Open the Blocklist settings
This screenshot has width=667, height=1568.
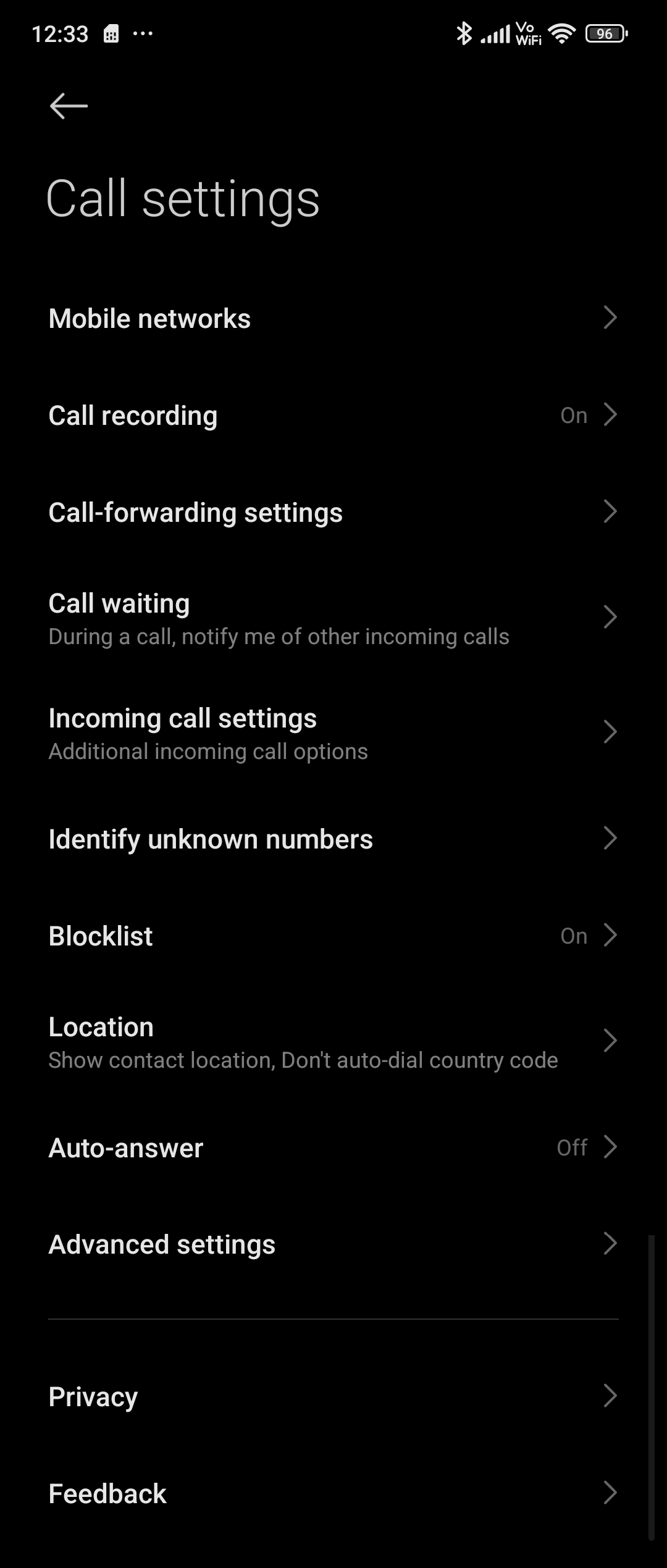(333, 936)
